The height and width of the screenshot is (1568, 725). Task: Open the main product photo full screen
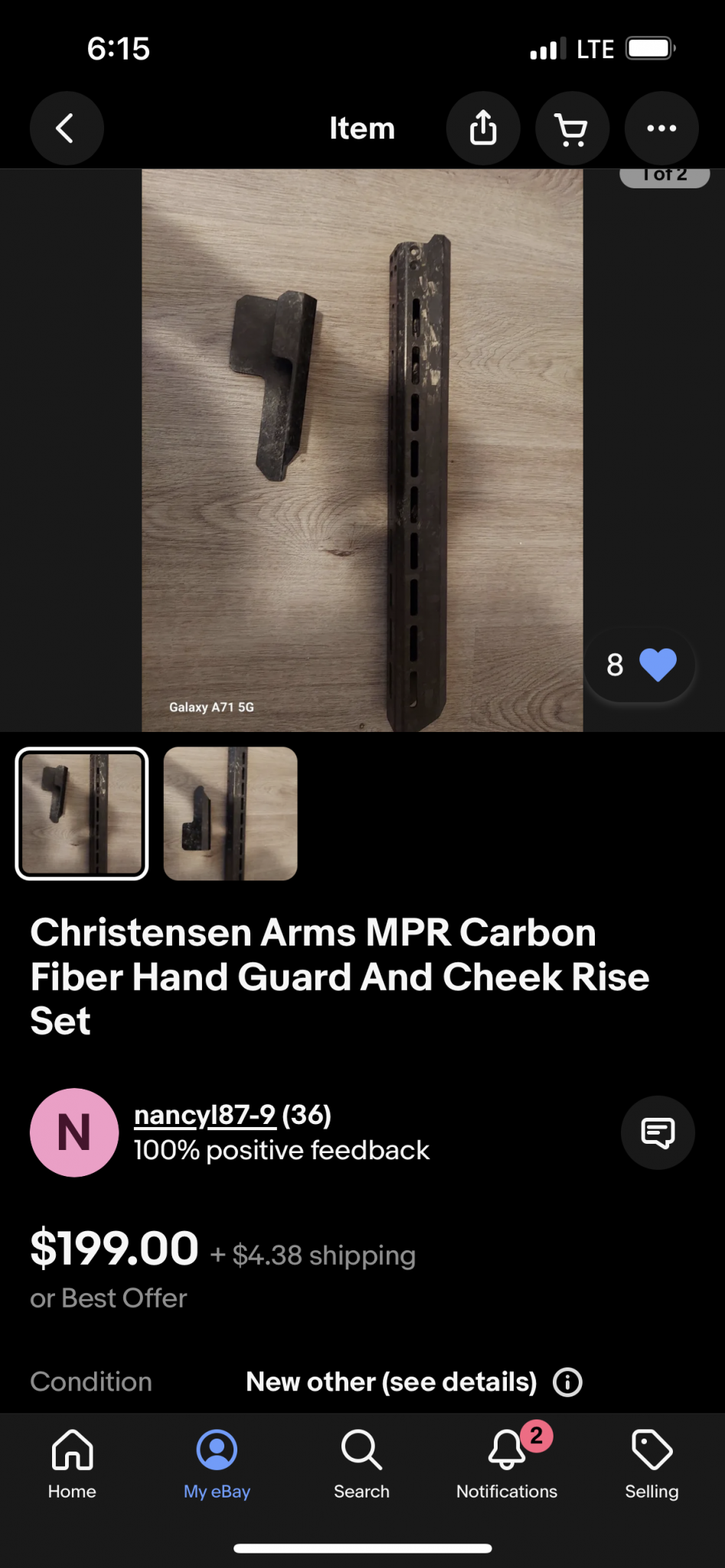tap(362, 450)
